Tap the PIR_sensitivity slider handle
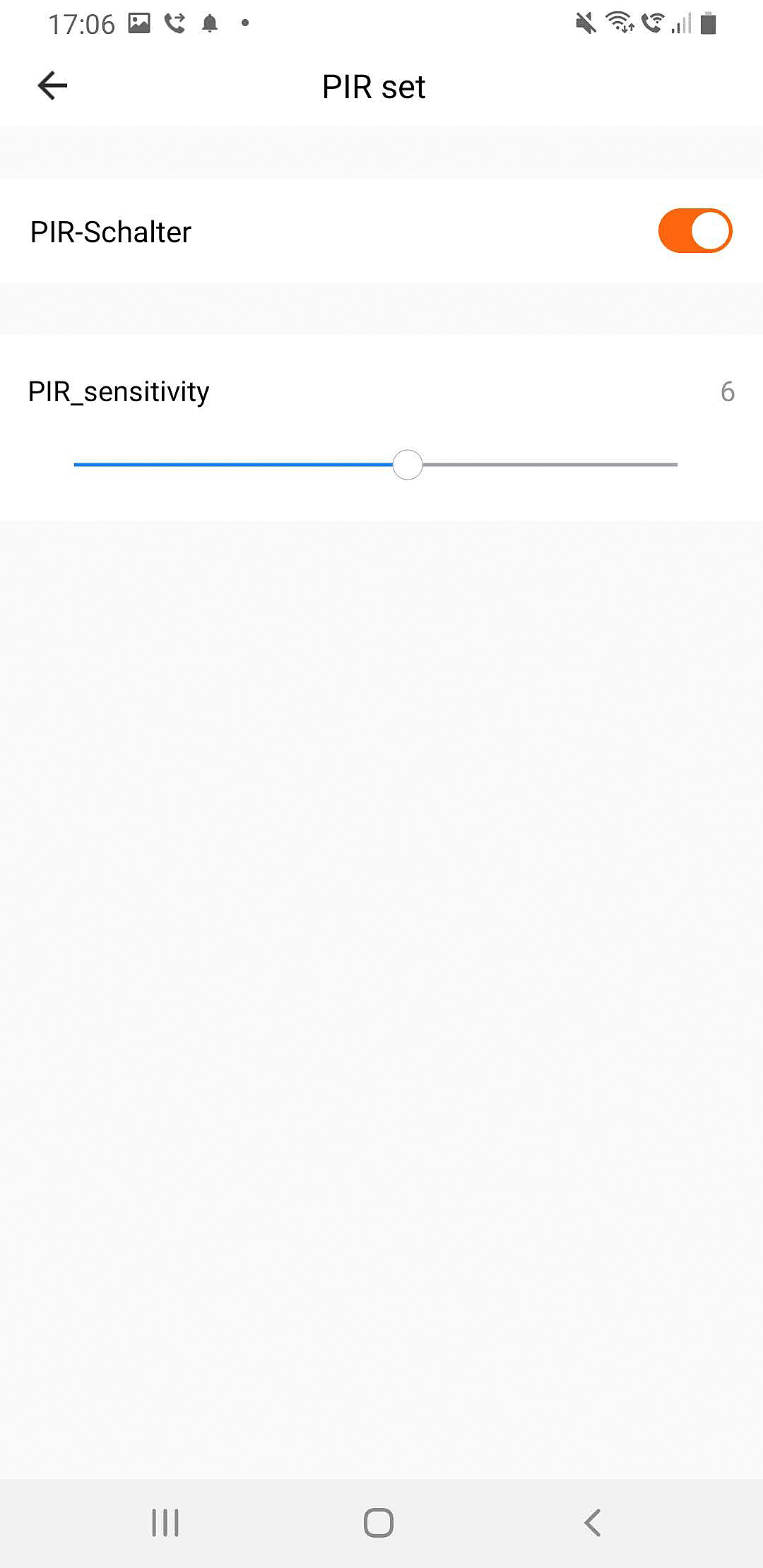Image resolution: width=763 pixels, height=1568 pixels. click(x=408, y=465)
